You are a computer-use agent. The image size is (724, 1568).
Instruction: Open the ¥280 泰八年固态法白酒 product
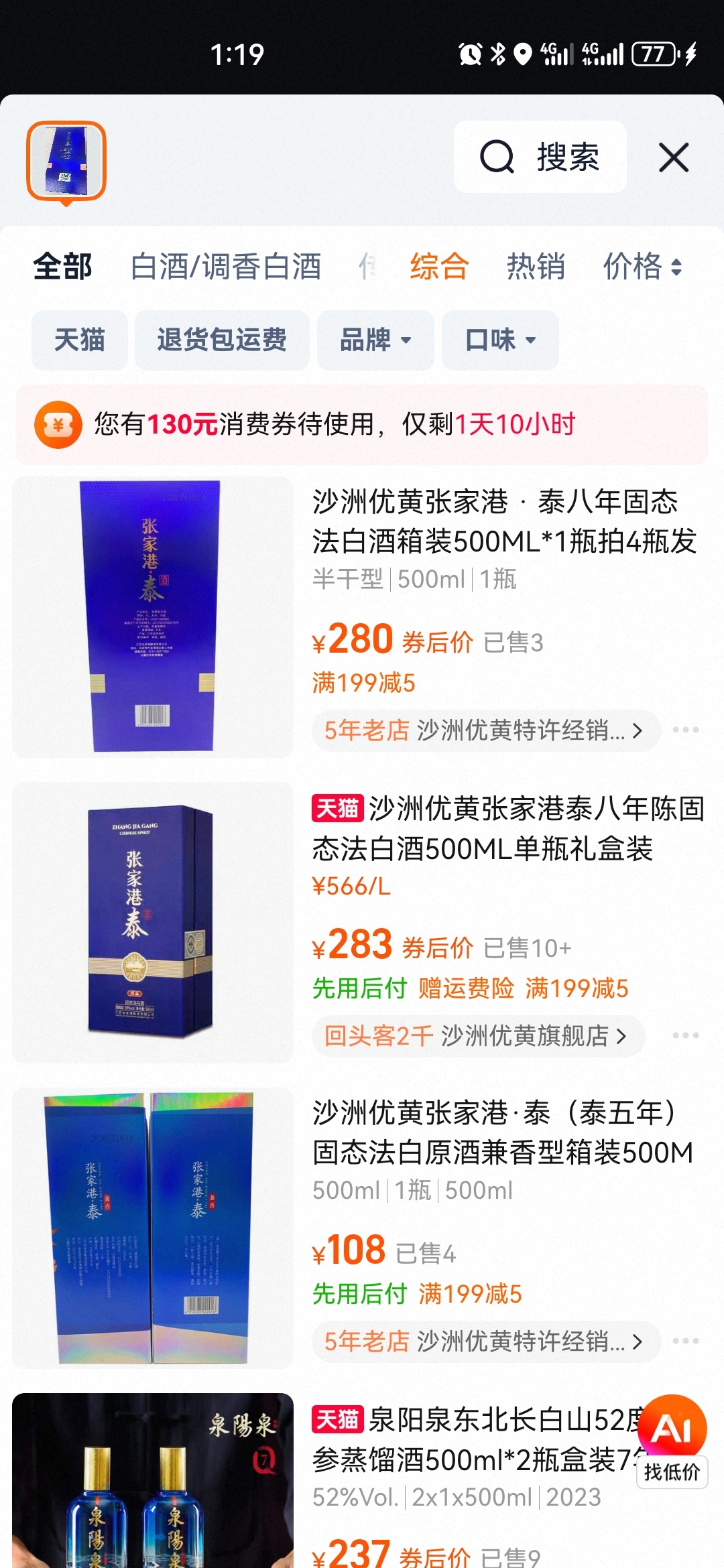504,521
